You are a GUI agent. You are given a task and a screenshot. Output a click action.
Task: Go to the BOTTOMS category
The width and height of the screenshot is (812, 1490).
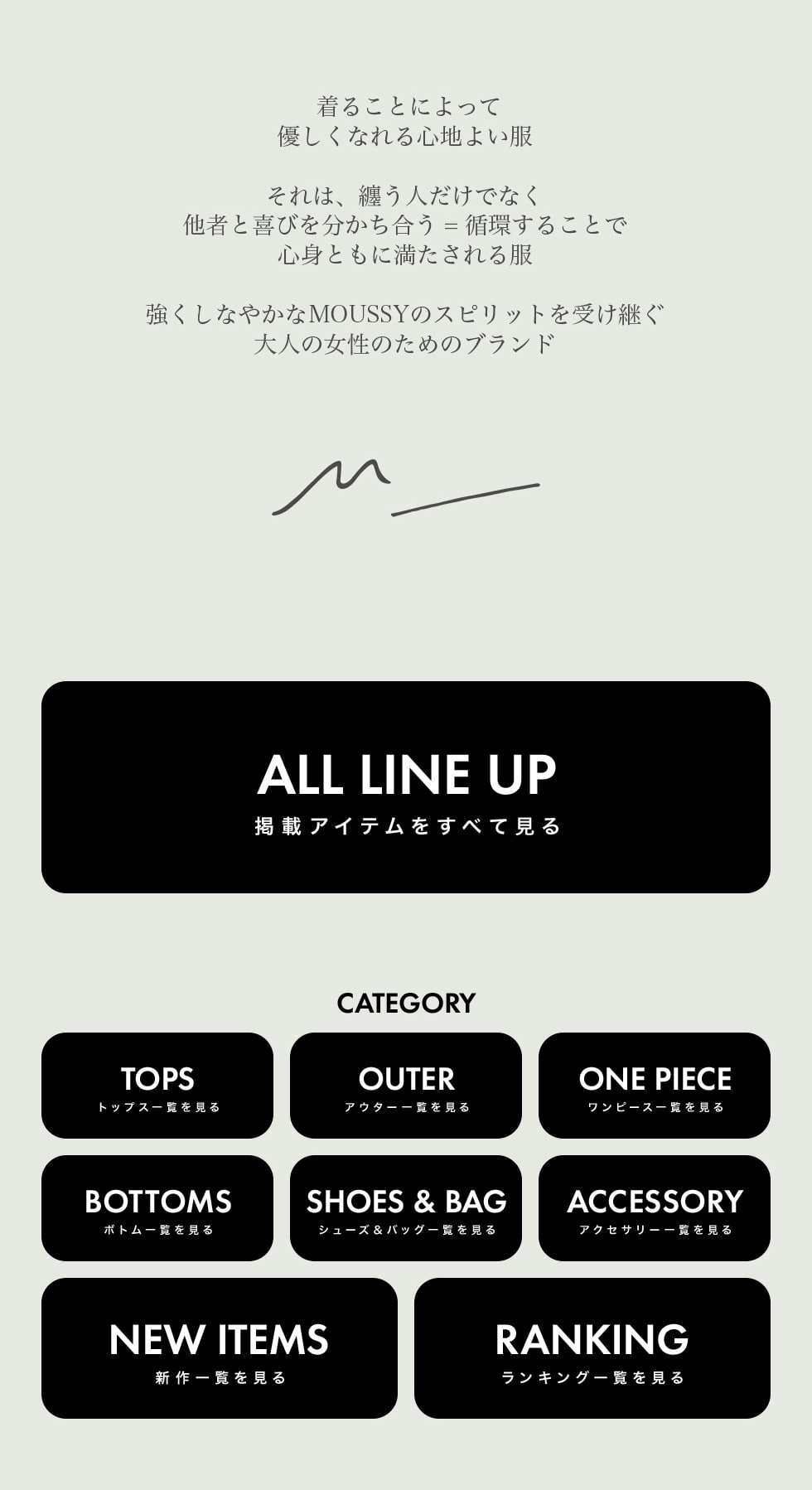[x=157, y=1208]
